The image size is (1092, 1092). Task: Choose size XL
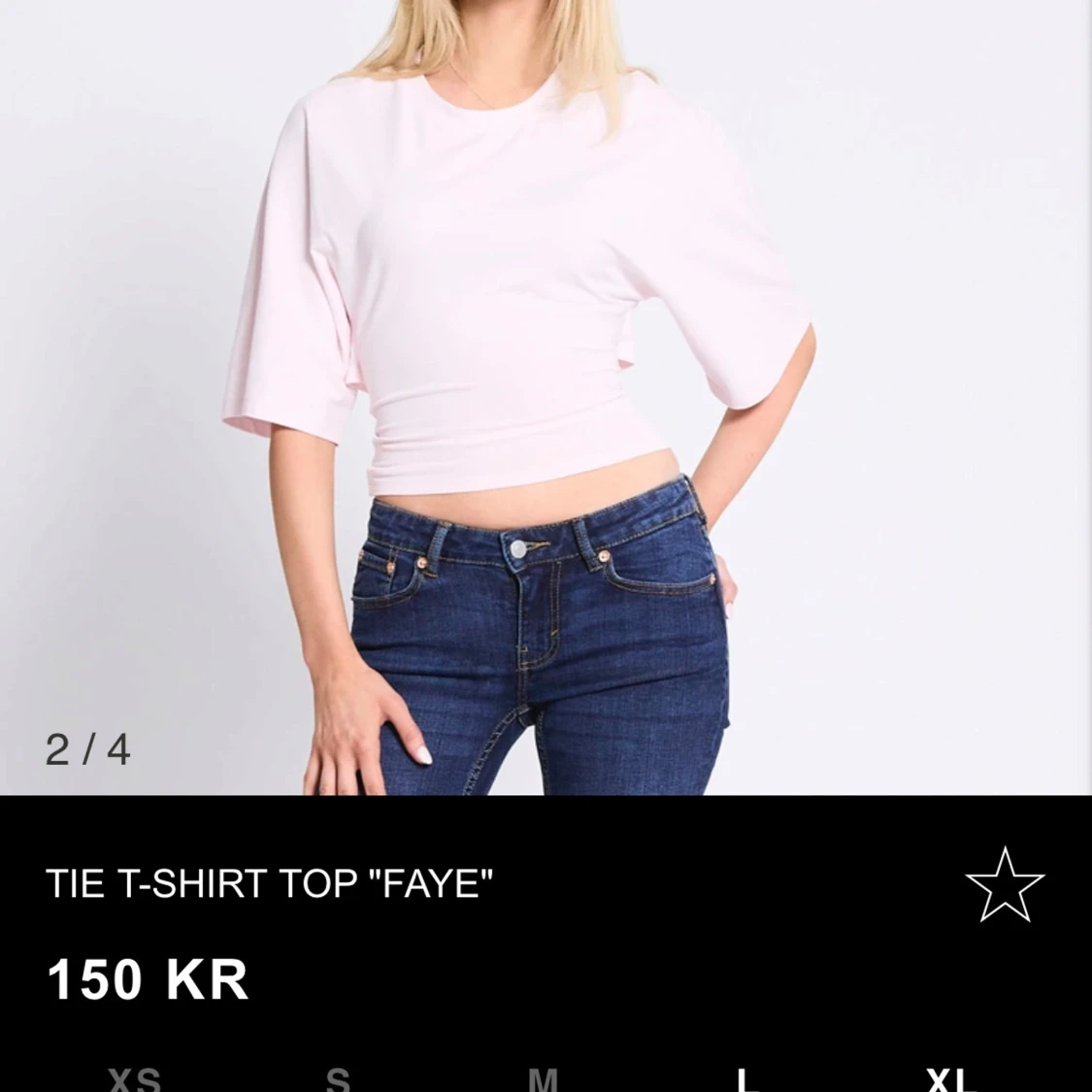click(950, 1079)
